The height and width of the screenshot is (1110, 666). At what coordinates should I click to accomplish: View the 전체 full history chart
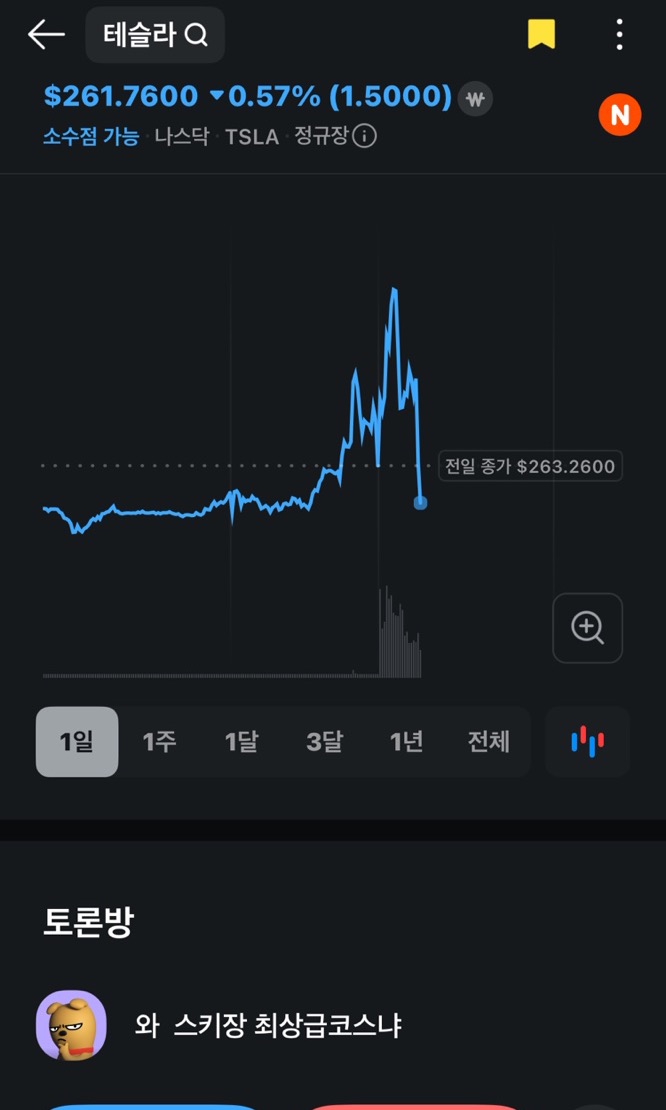(x=488, y=742)
